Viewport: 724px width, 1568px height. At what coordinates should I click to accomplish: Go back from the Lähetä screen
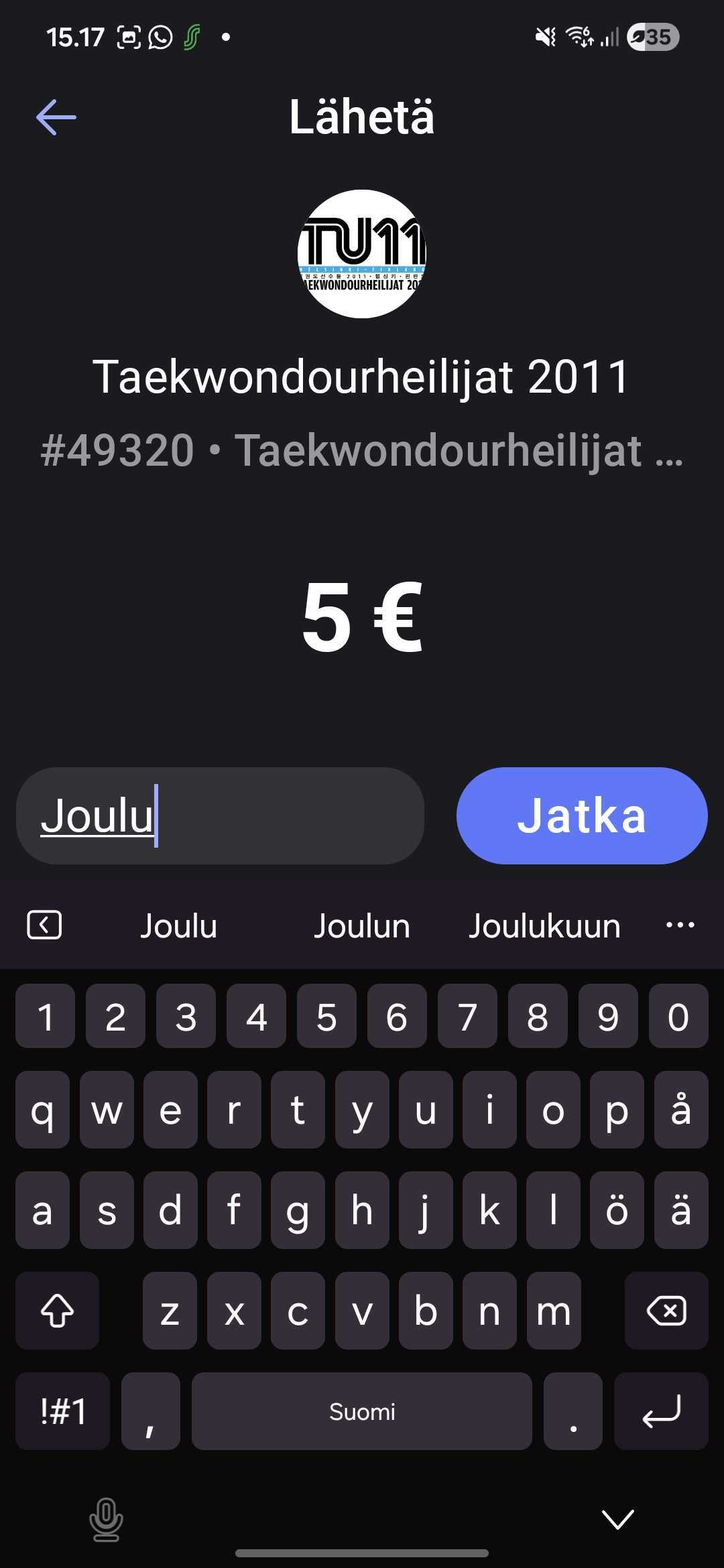56,117
